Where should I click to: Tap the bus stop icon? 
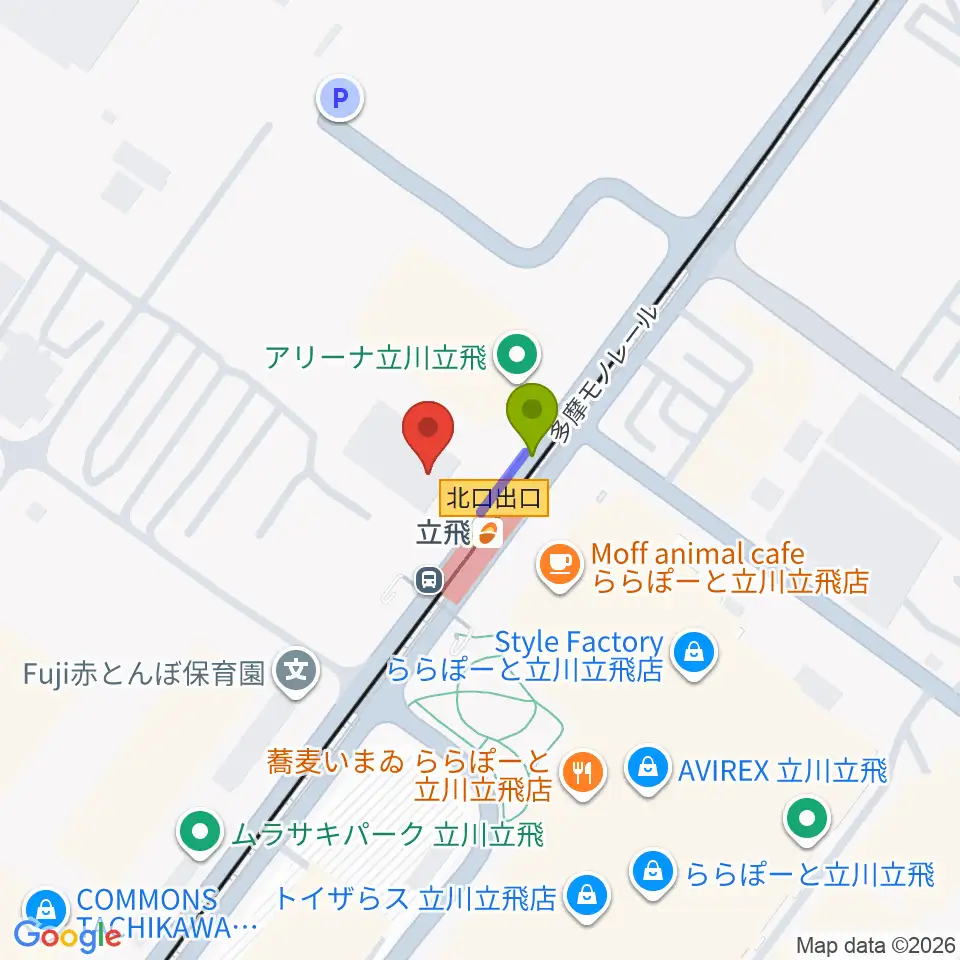(429, 579)
